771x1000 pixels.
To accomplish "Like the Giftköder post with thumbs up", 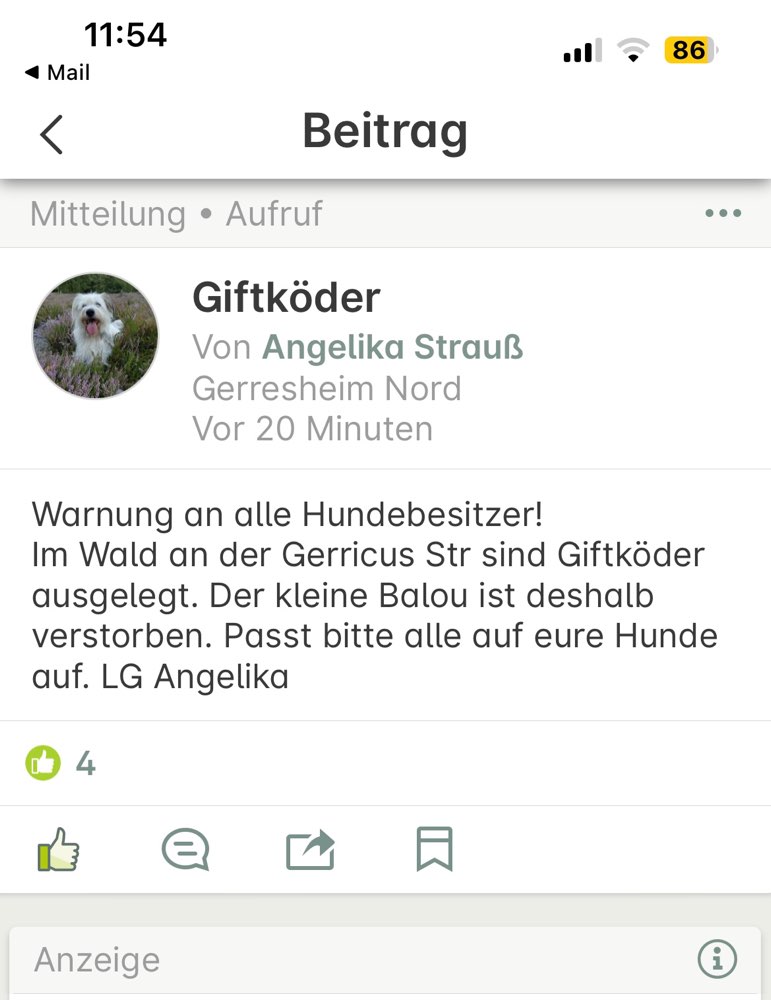I will tap(58, 849).
